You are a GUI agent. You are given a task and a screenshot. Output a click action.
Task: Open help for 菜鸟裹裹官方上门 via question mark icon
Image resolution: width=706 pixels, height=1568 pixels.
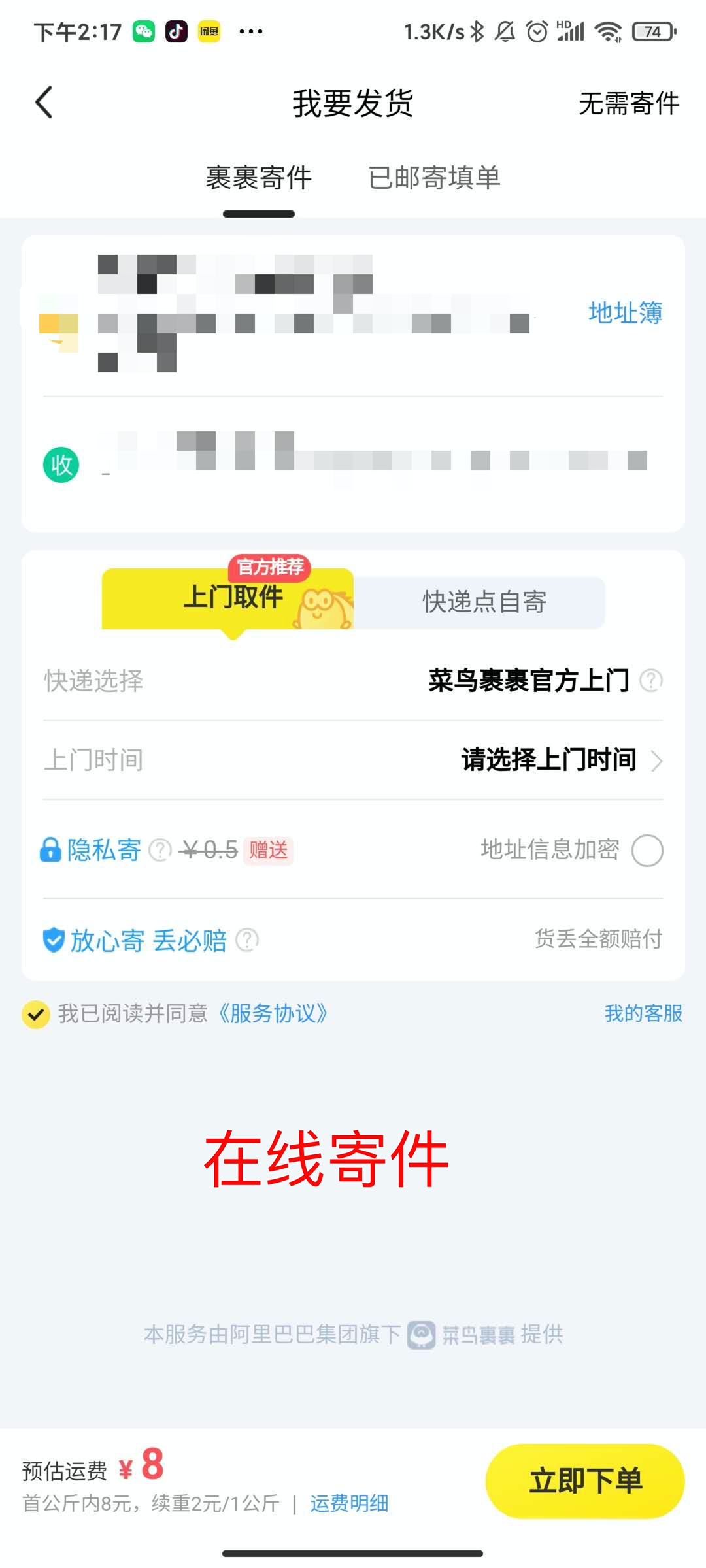650,681
